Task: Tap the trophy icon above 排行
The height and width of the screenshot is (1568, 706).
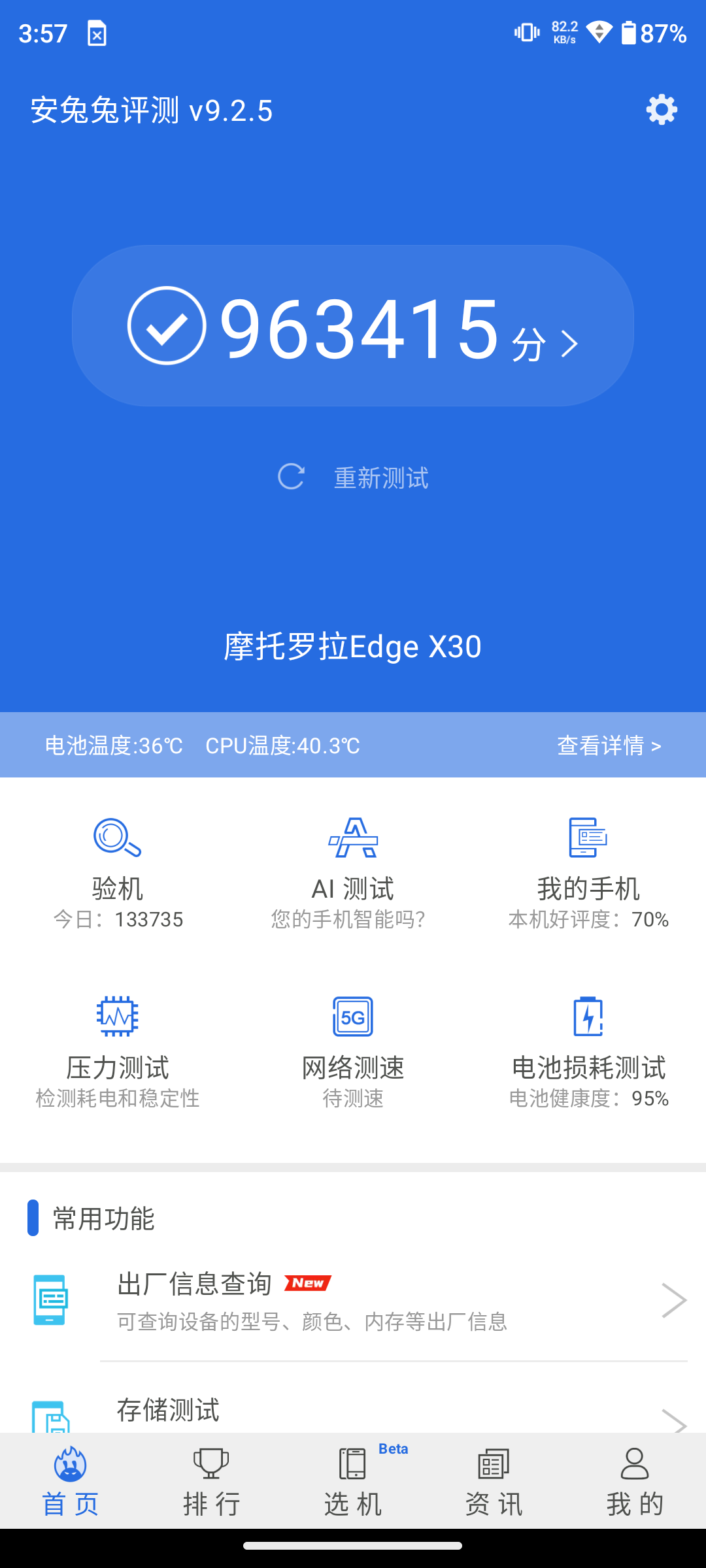Action: (211, 1463)
